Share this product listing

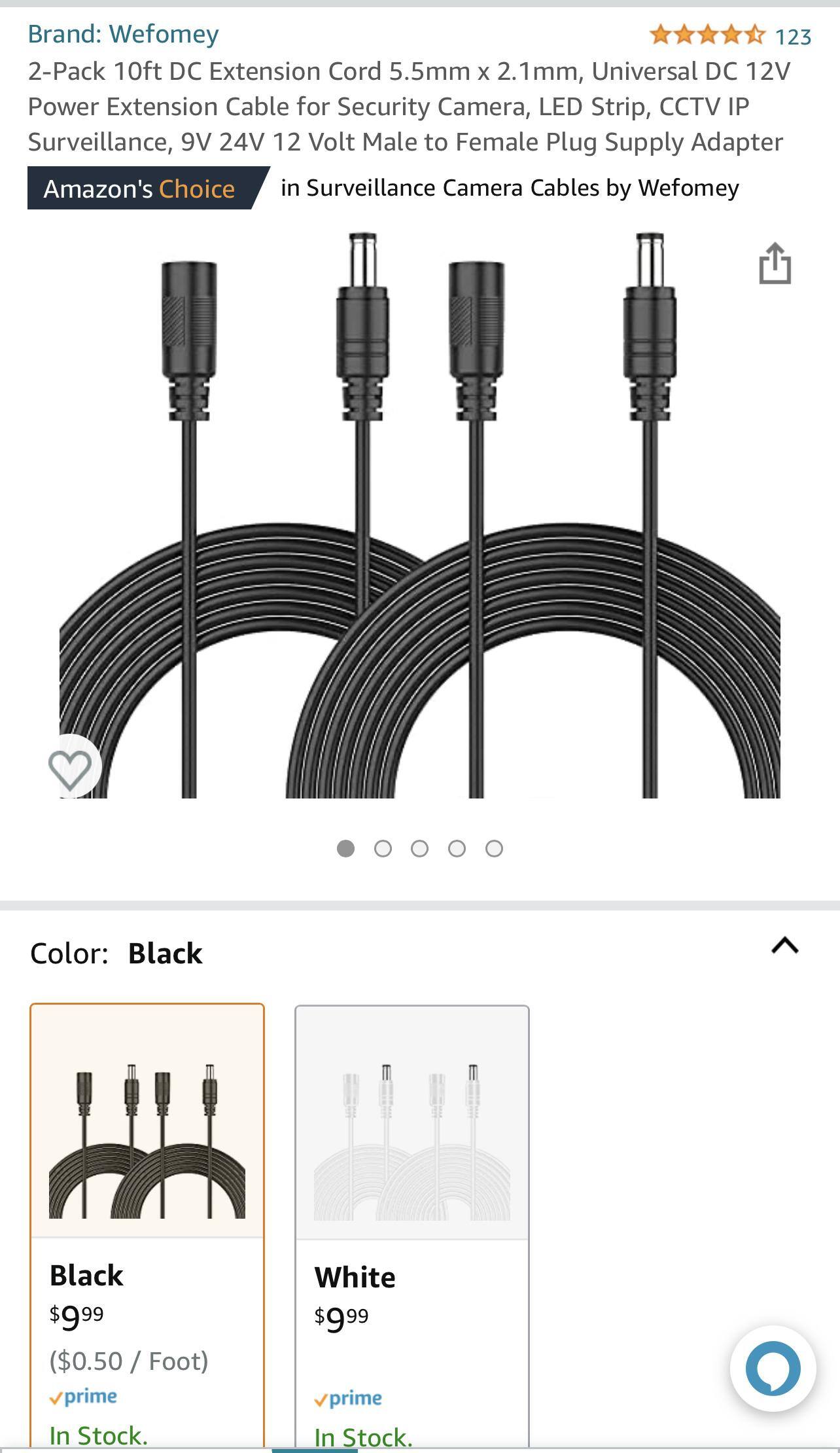[x=775, y=264]
